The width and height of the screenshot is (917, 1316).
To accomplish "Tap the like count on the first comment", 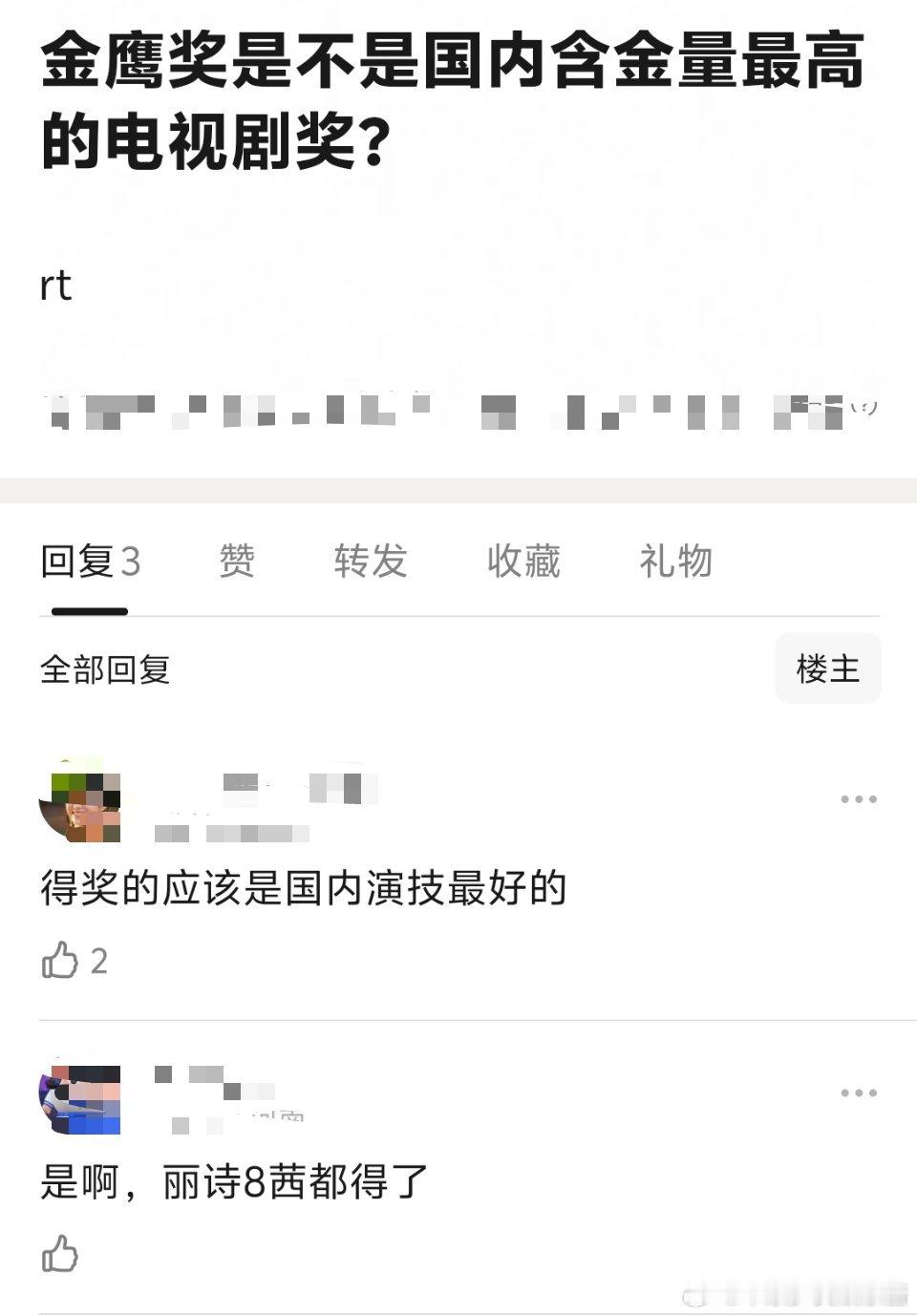I will [x=99, y=961].
